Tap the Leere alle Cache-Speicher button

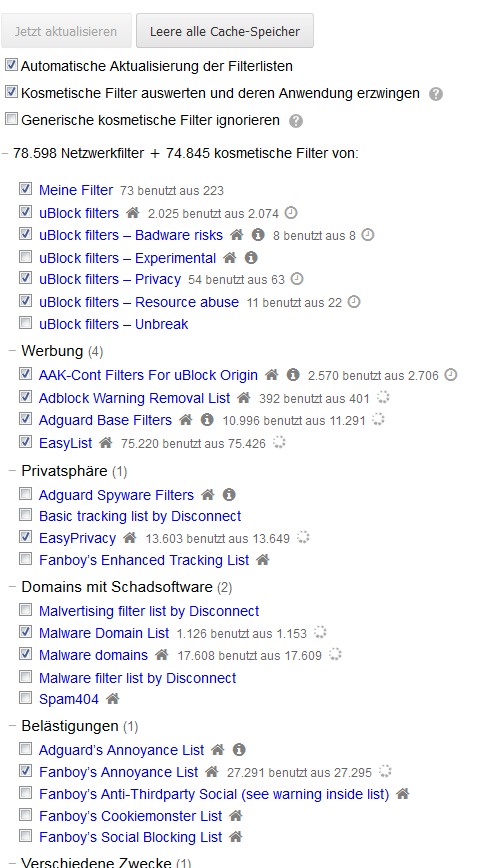point(225,31)
